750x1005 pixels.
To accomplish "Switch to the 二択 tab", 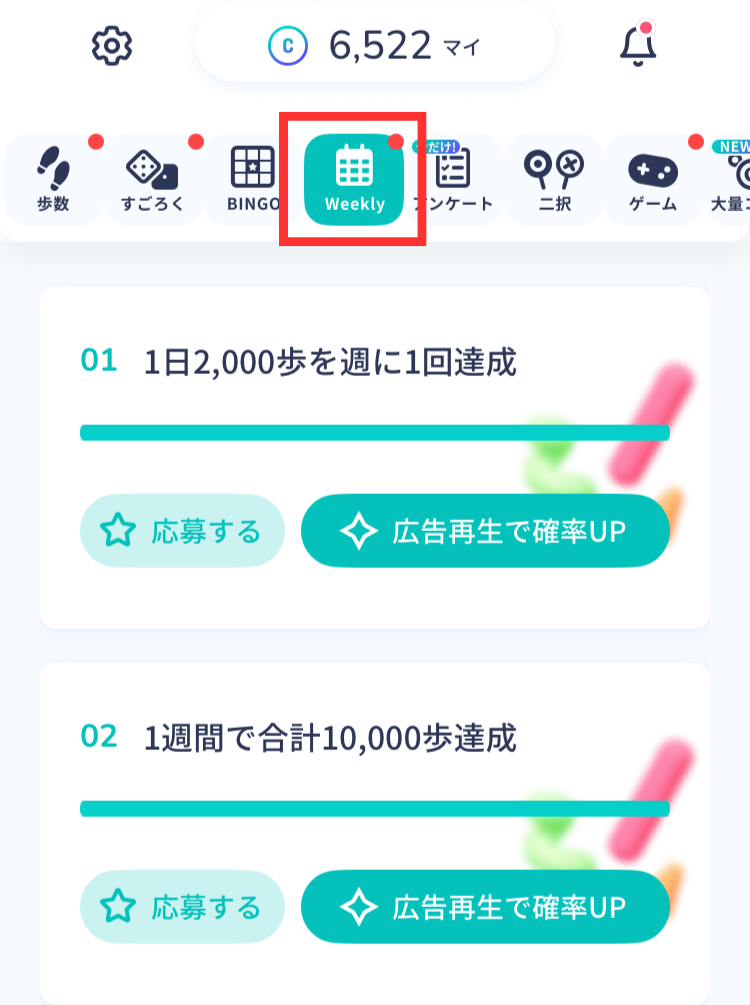I will coord(553,180).
